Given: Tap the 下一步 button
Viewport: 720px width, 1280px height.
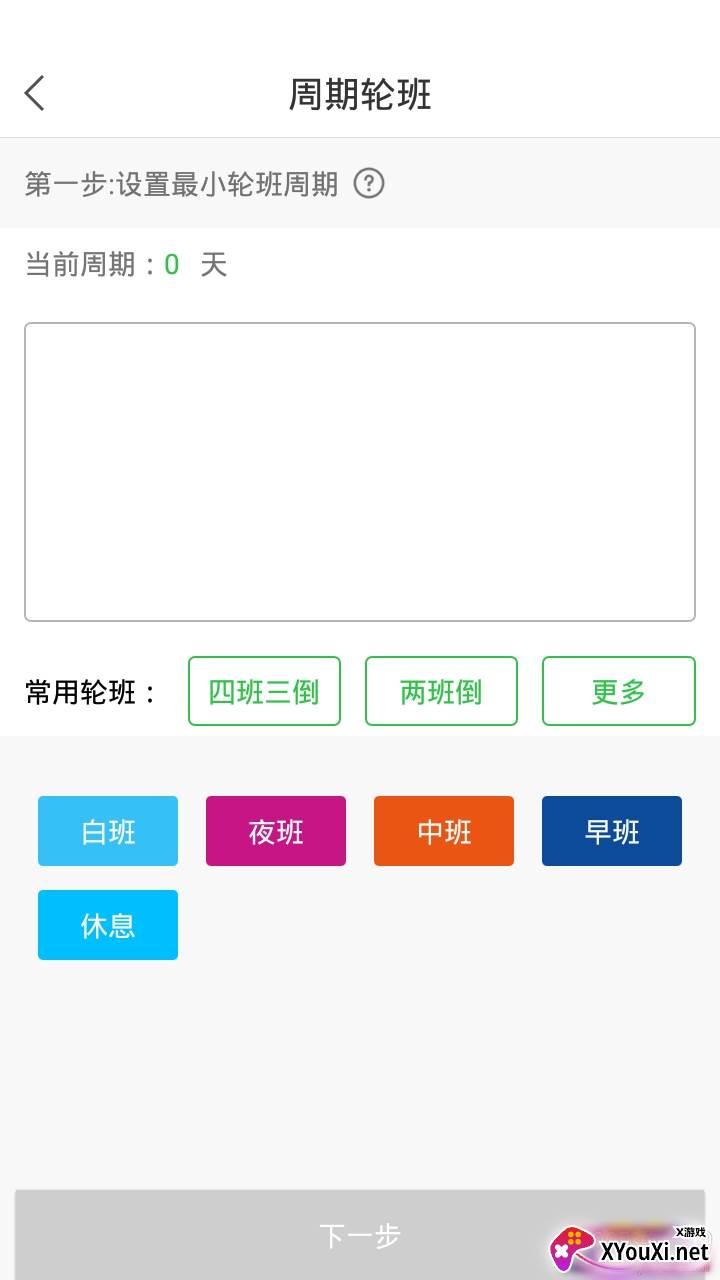Looking at the screenshot, I should tap(360, 1235).
